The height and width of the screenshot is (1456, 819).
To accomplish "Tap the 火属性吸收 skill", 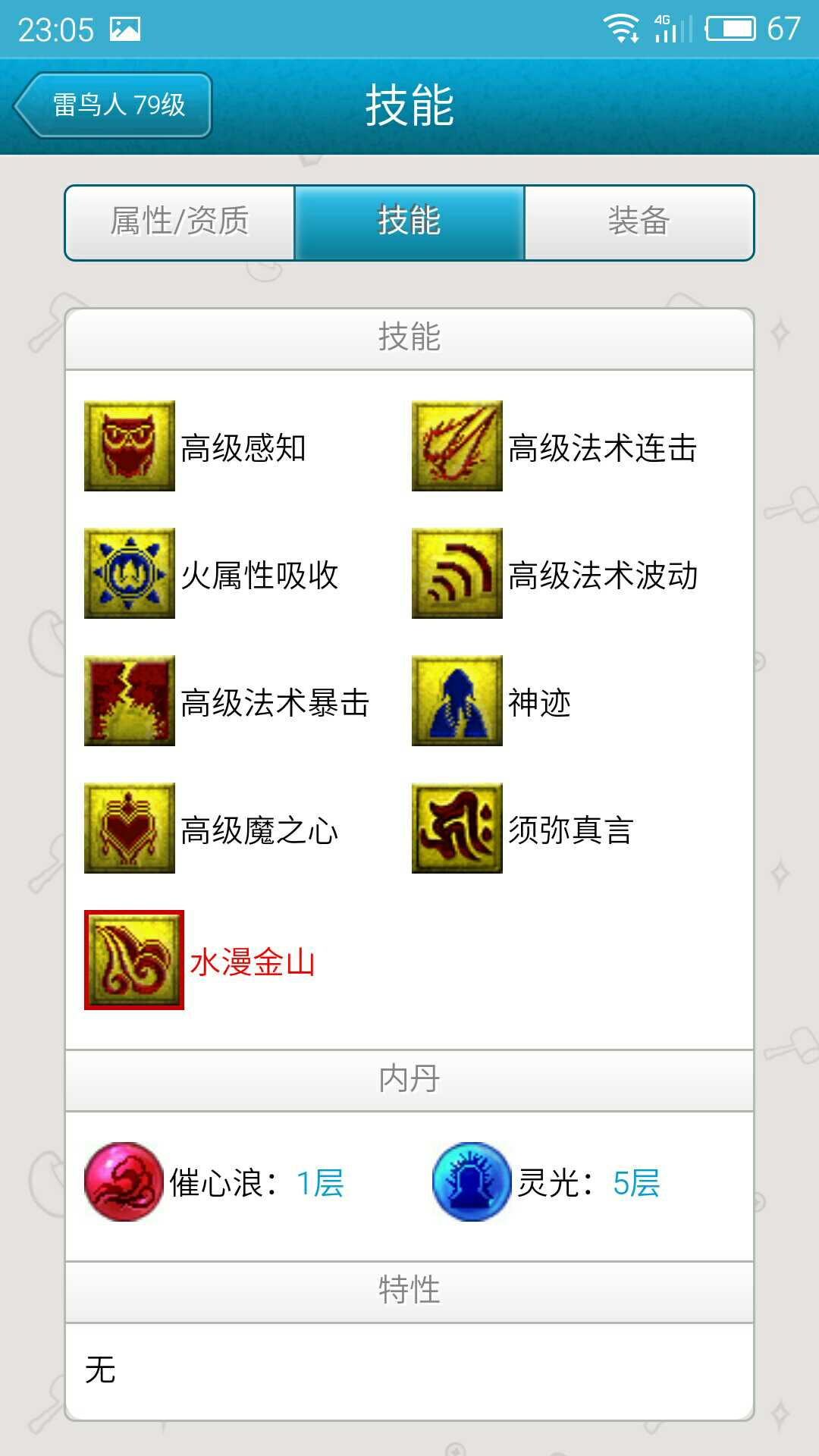I will [130, 573].
